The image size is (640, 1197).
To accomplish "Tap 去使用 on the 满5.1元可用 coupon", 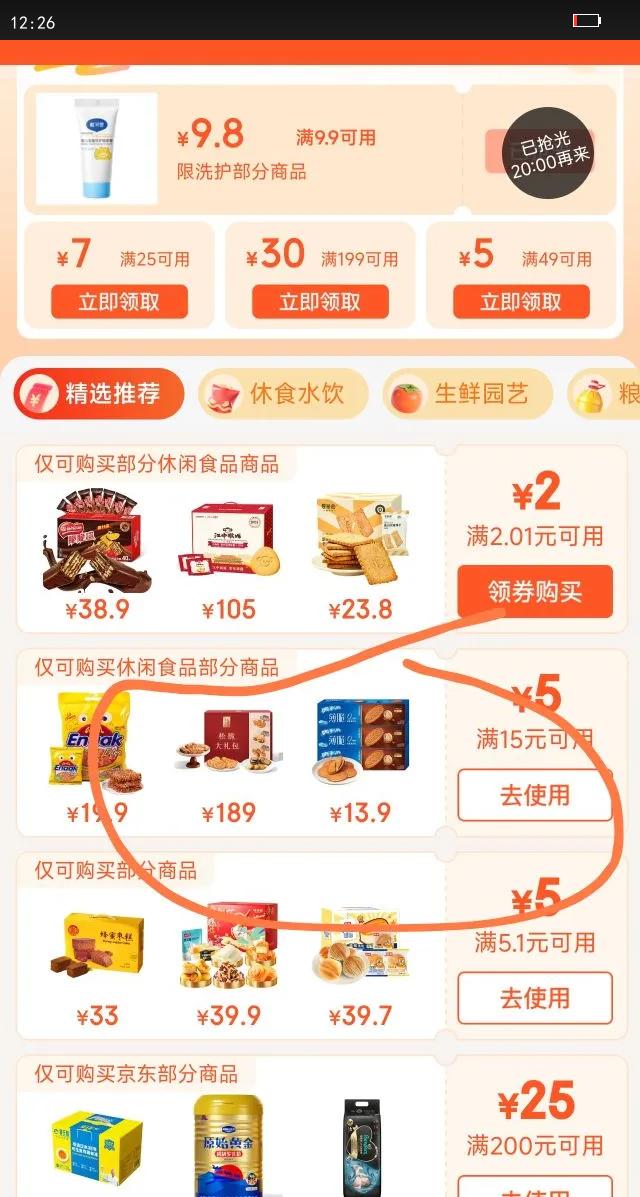I will coord(535,998).
